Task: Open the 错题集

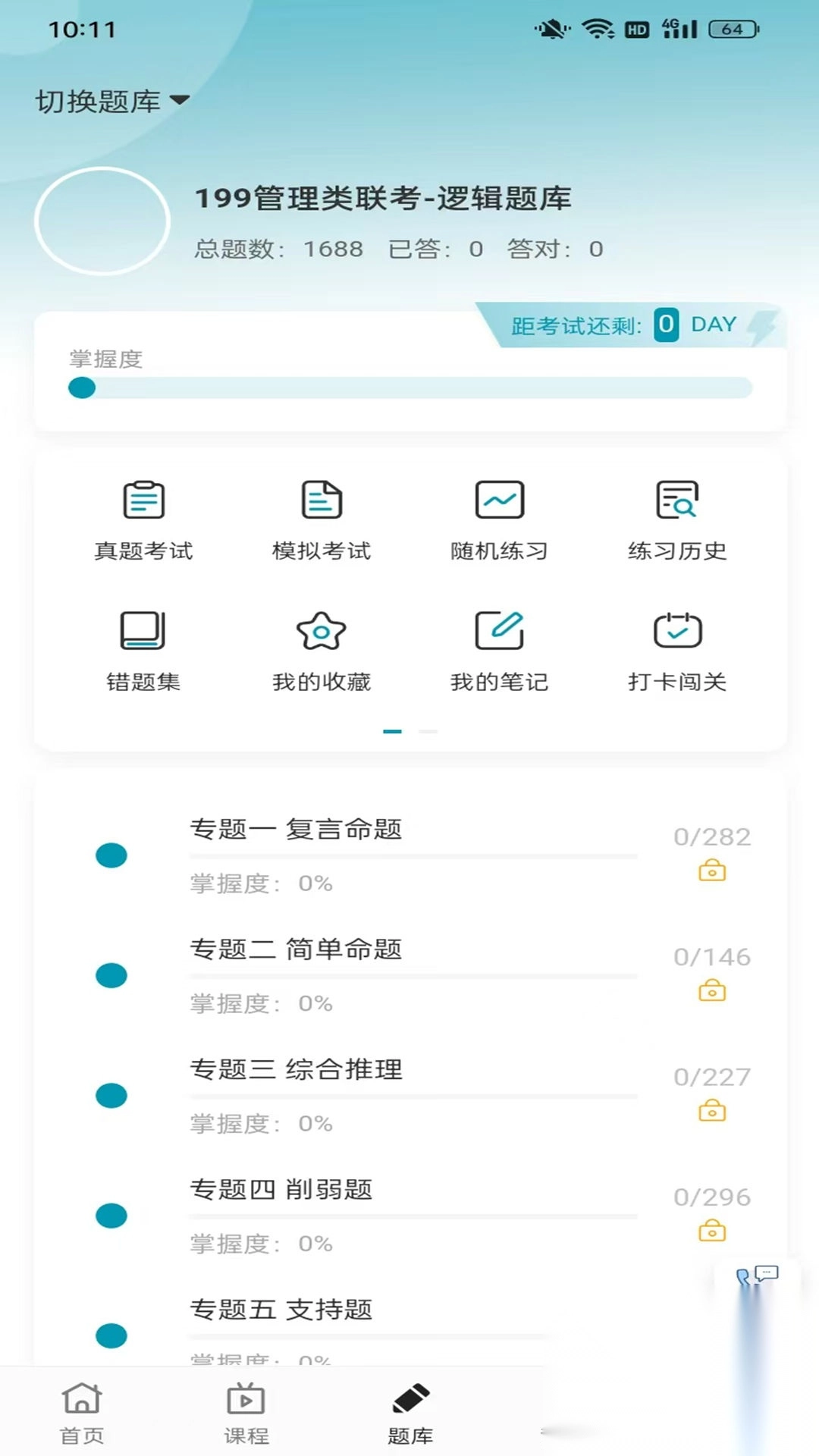Action: pos(143,651)
